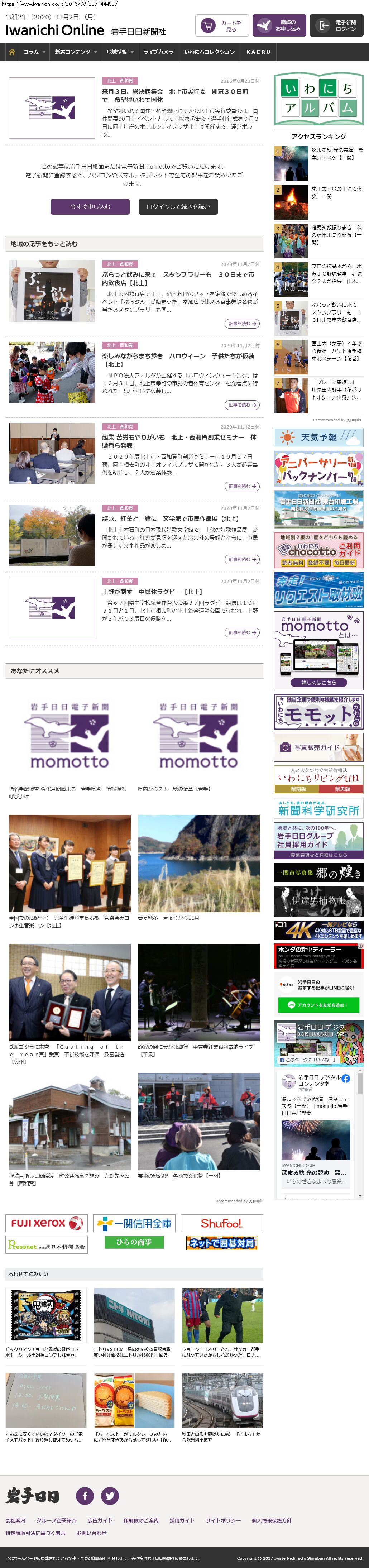Open いわにちコレクション in the nav bar

click(x=209, y=52)
